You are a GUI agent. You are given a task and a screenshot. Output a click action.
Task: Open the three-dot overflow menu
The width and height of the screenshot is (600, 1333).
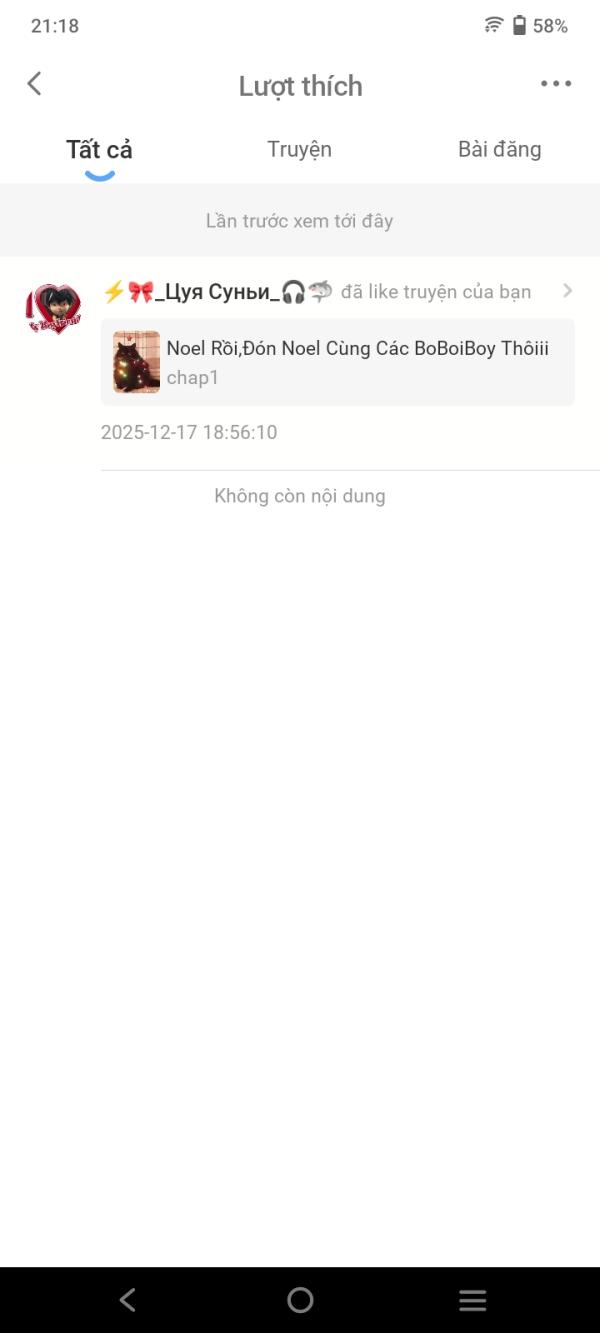click(556, 84)
